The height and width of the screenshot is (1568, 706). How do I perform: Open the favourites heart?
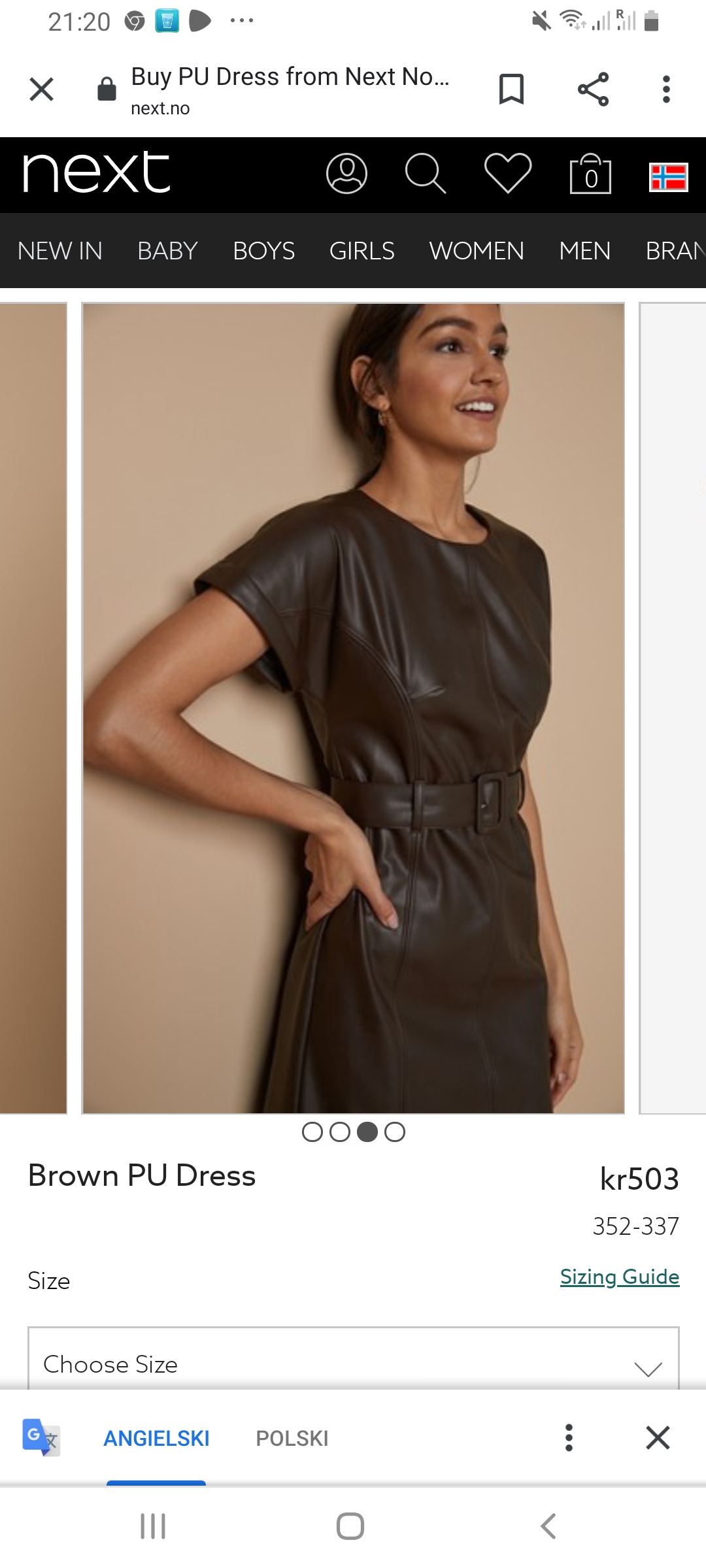tap(508, 174)
